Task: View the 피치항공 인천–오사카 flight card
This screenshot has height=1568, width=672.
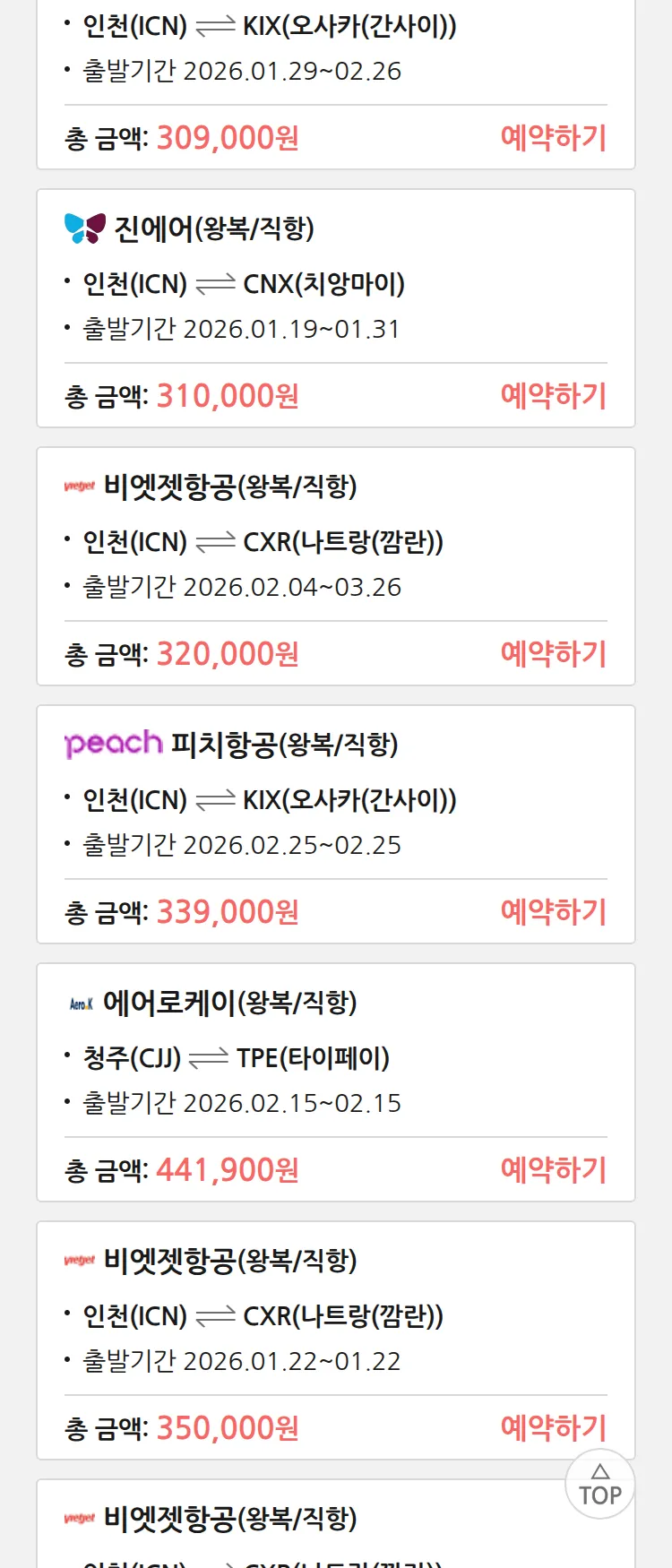Action: [x=269, y=802]
